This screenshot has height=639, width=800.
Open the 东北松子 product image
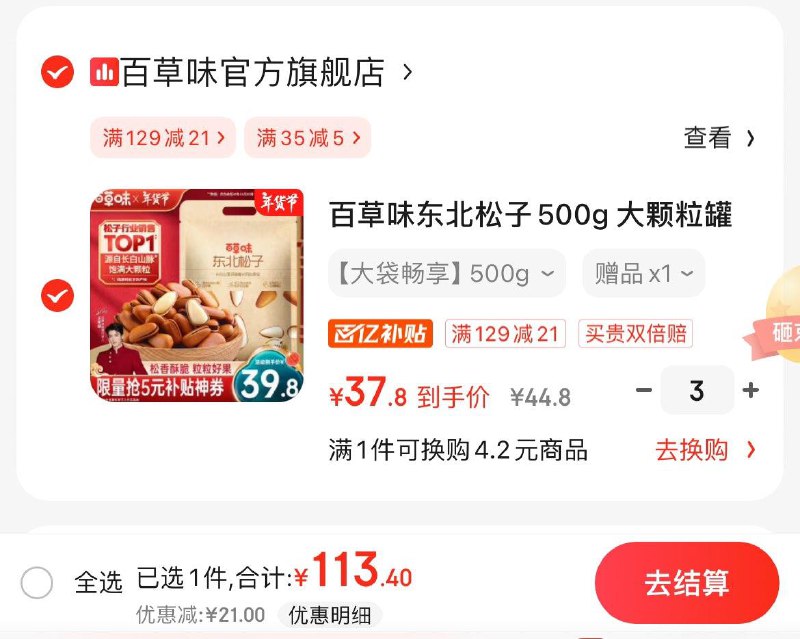pyautogui.click(x=197, y=295)
